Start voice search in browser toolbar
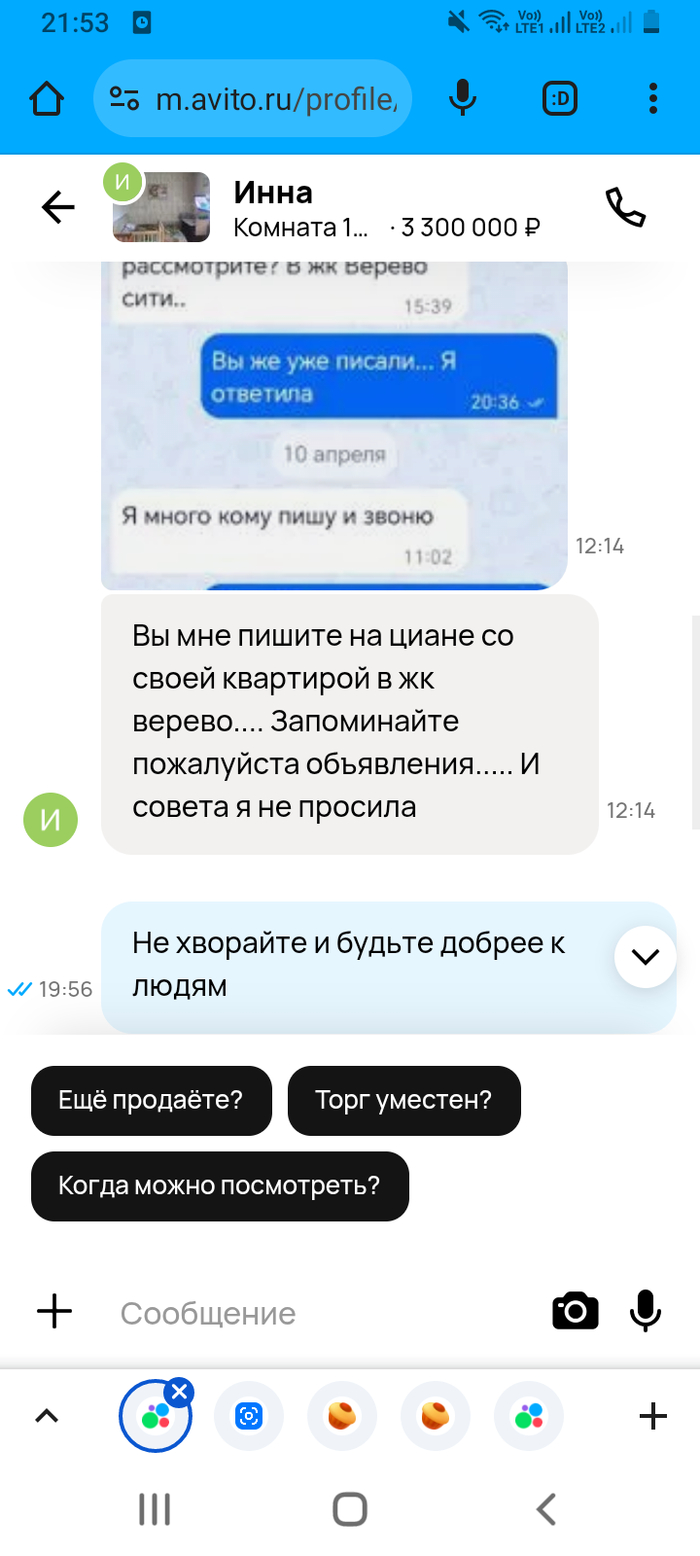 (462, 98)
